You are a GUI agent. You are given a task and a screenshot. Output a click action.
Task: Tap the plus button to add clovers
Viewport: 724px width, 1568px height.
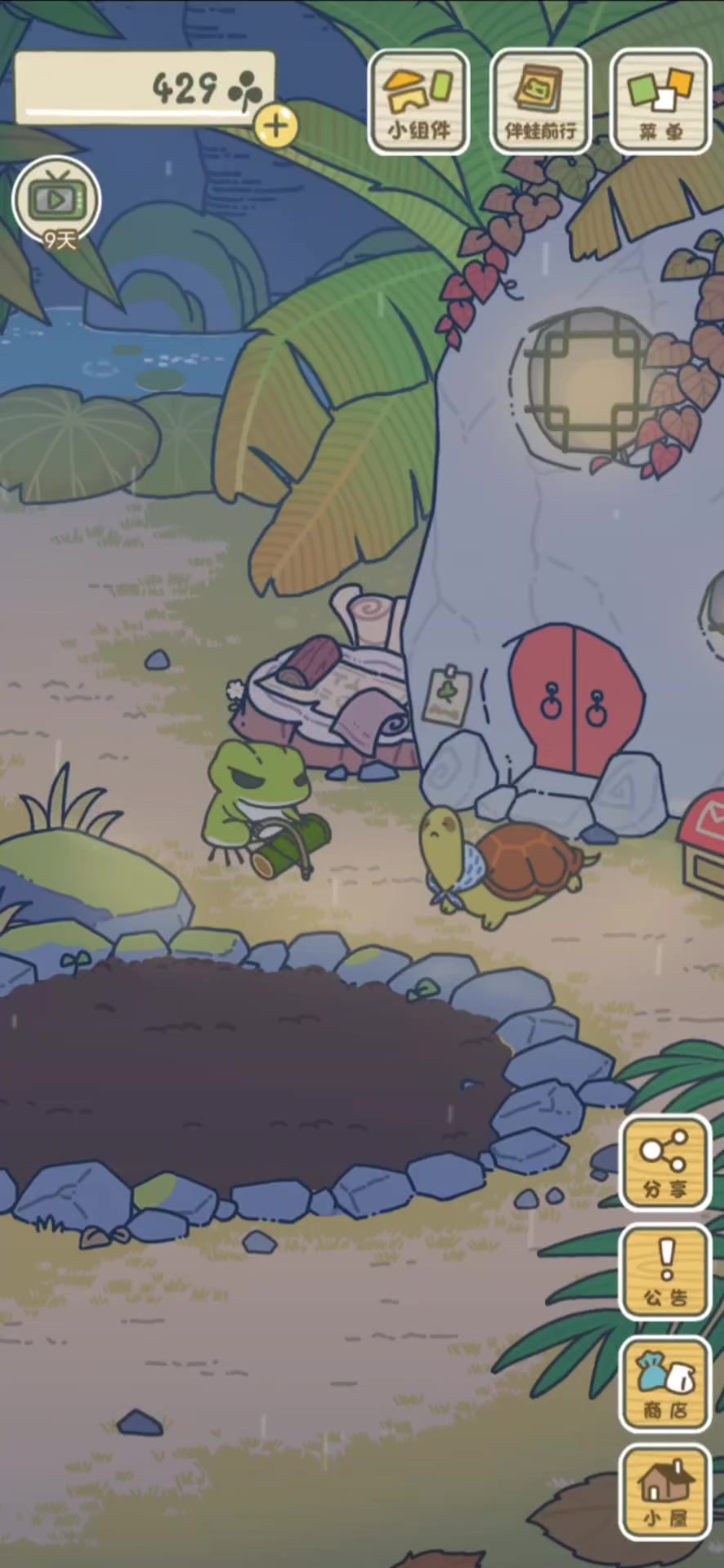tap(276, 126)
